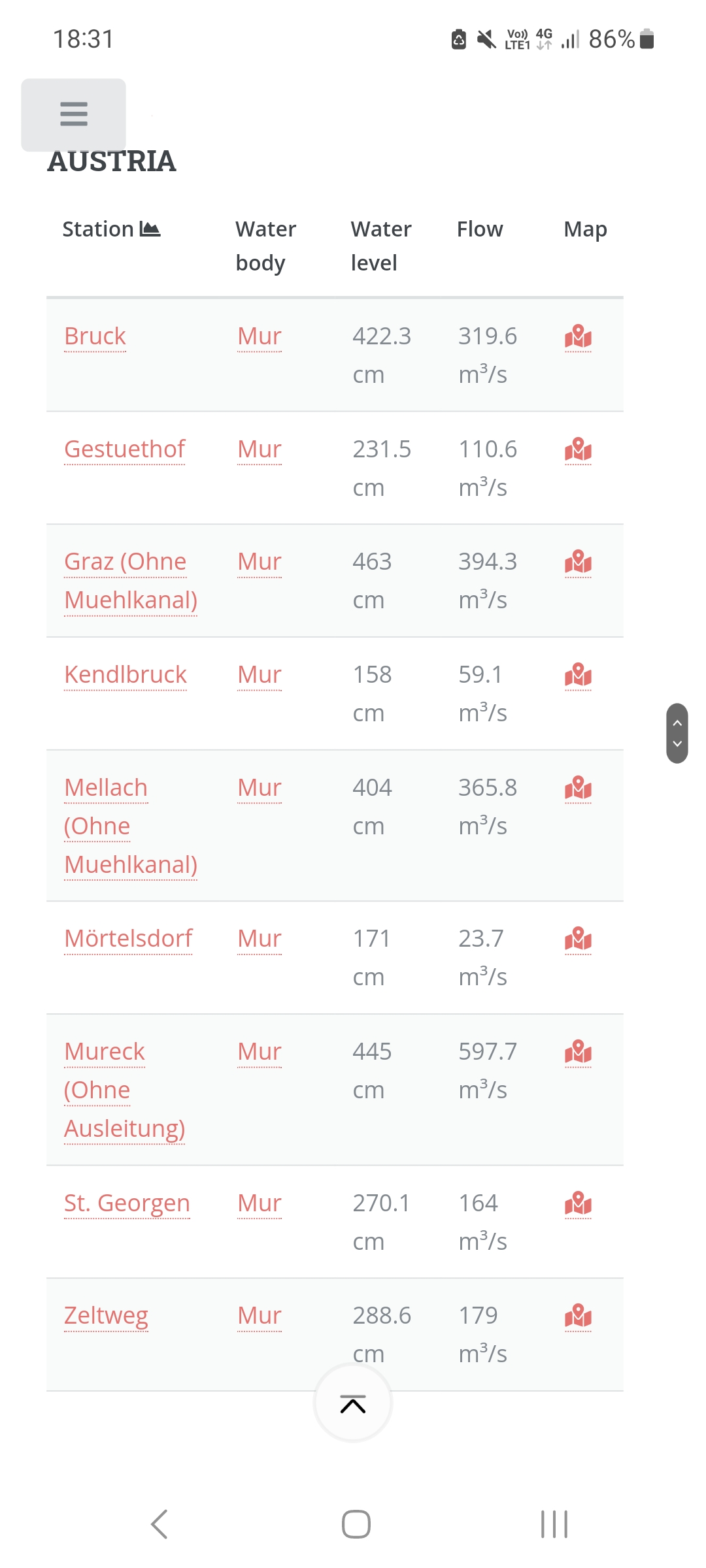Open the map icon for Mörtelsdorf
This screenshot has height=1568, width=706.
[578, 939]
